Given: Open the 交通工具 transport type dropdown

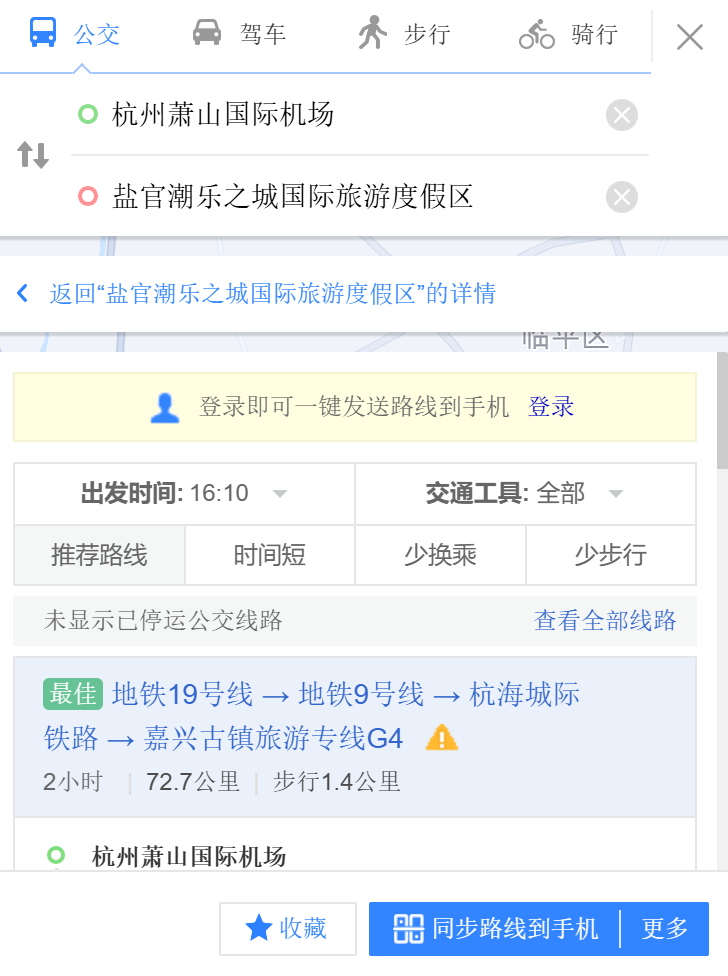Looking at the screenshot, I should 525,494.
